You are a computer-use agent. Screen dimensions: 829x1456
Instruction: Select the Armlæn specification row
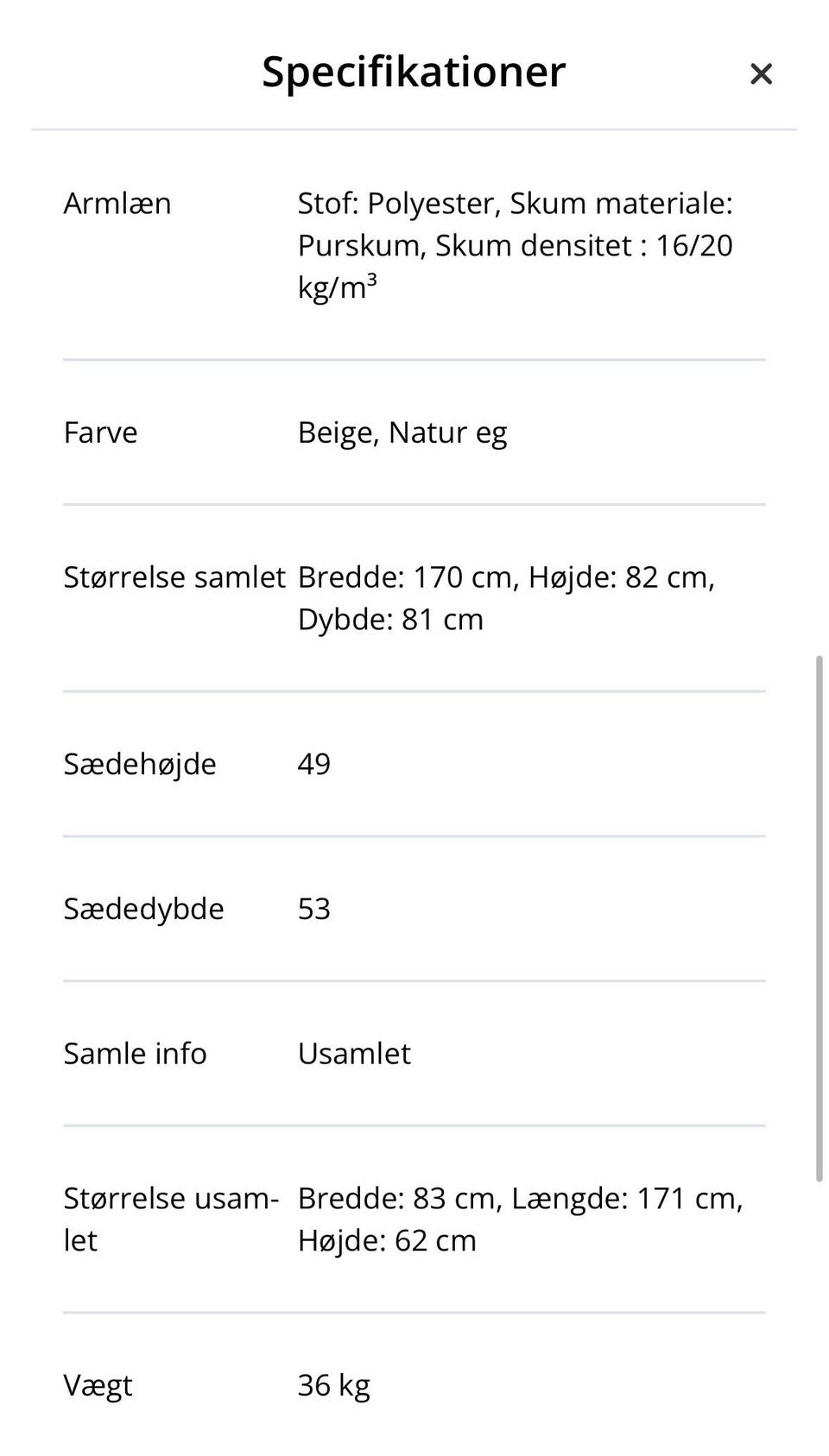coord(116,204)
